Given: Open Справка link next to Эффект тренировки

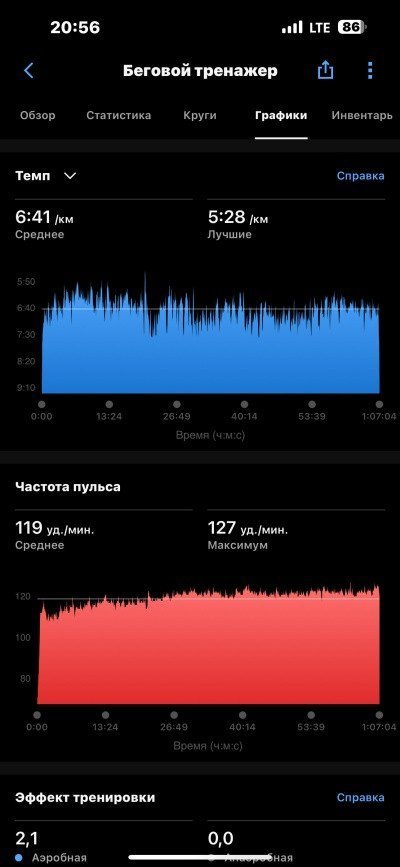Looking at the screenshot, I should 361,797.
